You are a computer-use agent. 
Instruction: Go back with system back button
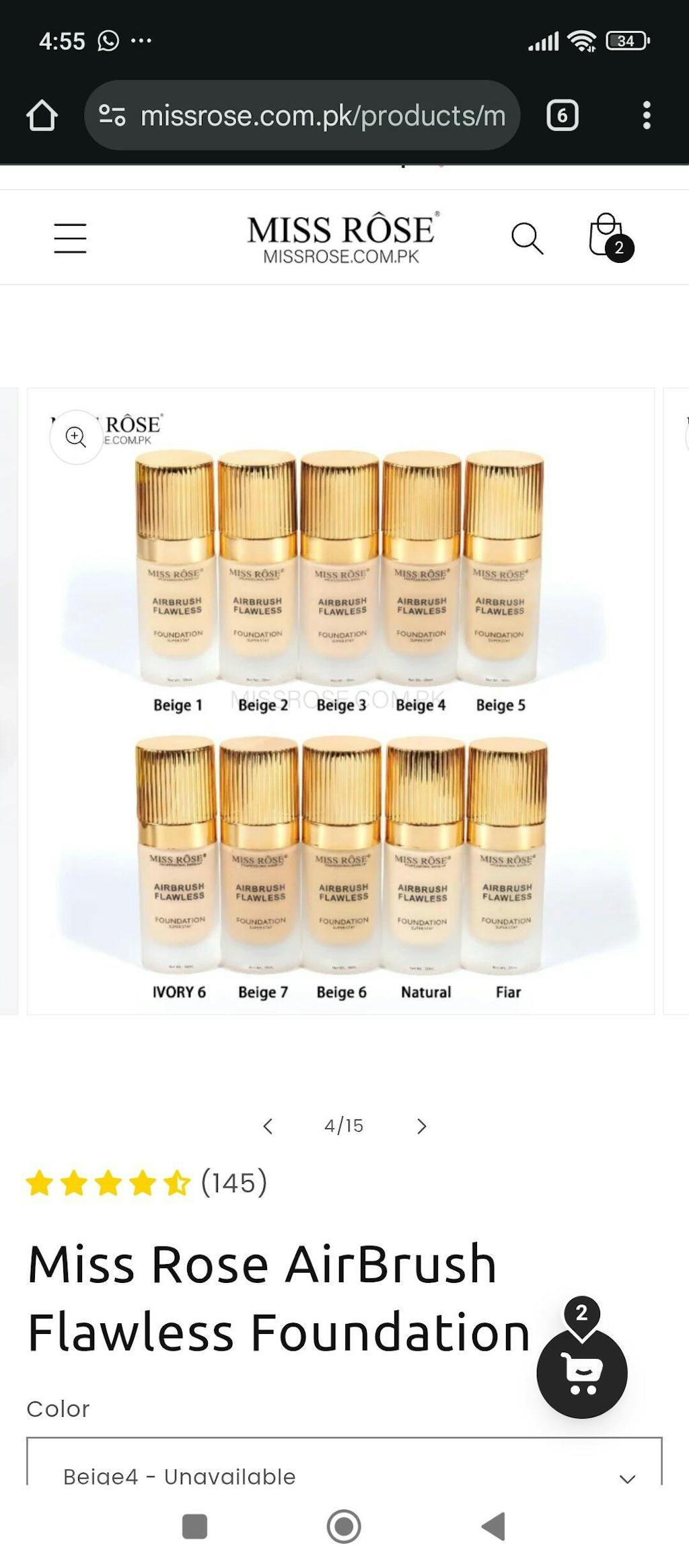coord(493,1526)
